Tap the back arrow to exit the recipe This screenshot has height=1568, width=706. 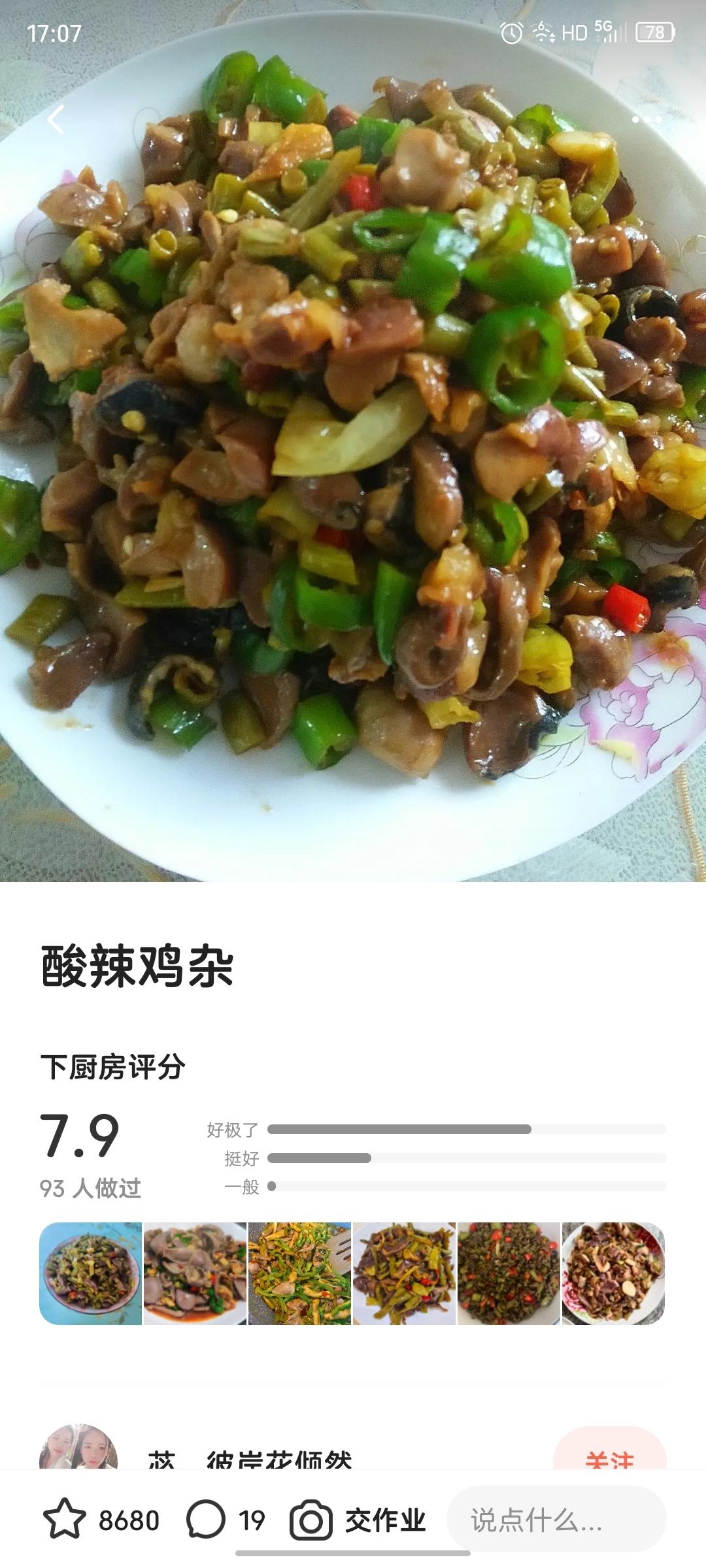56,121
